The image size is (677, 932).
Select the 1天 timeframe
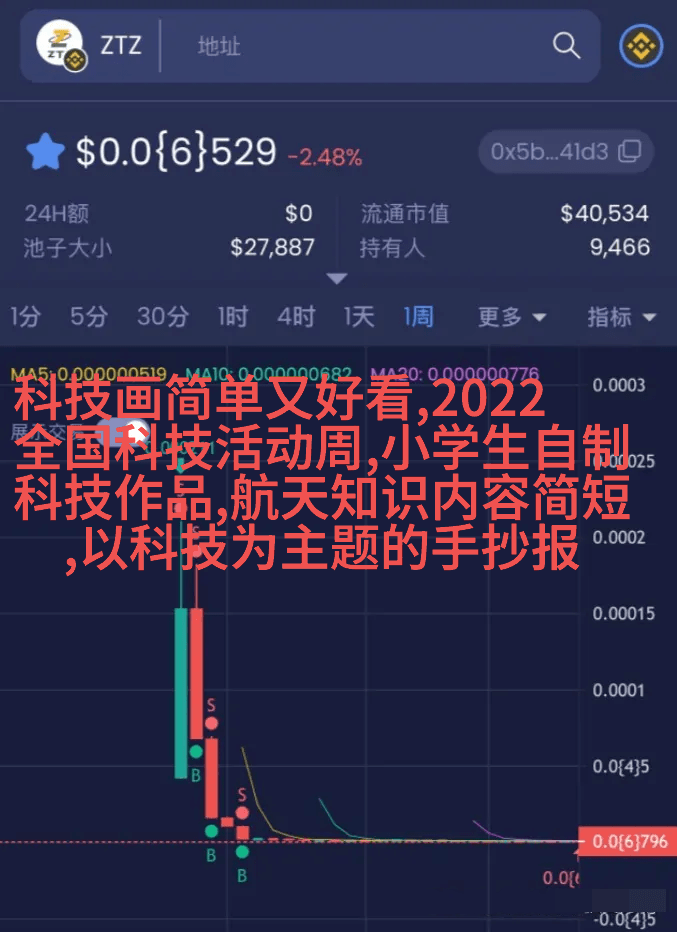358,317
